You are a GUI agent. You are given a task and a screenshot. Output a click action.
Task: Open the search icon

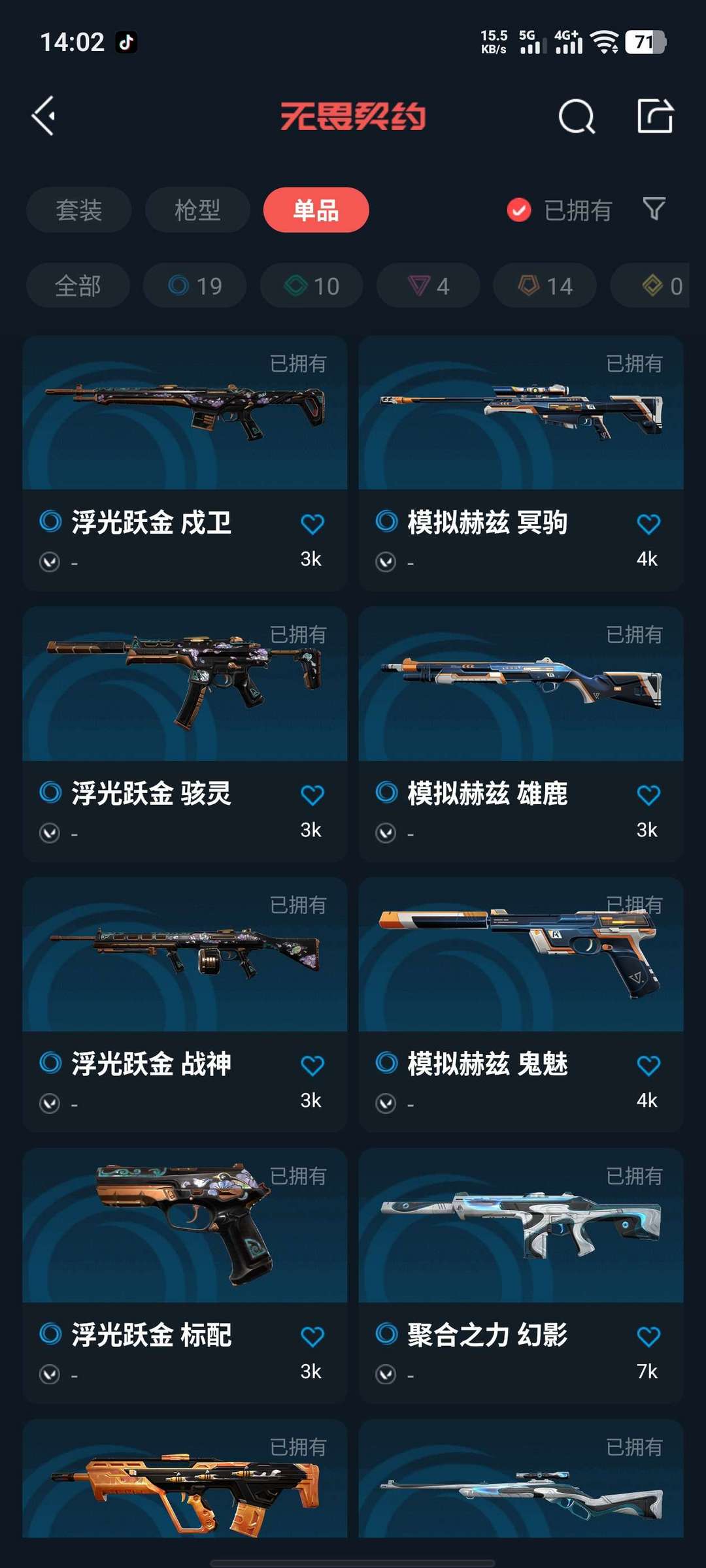click(x=577, y=117)
